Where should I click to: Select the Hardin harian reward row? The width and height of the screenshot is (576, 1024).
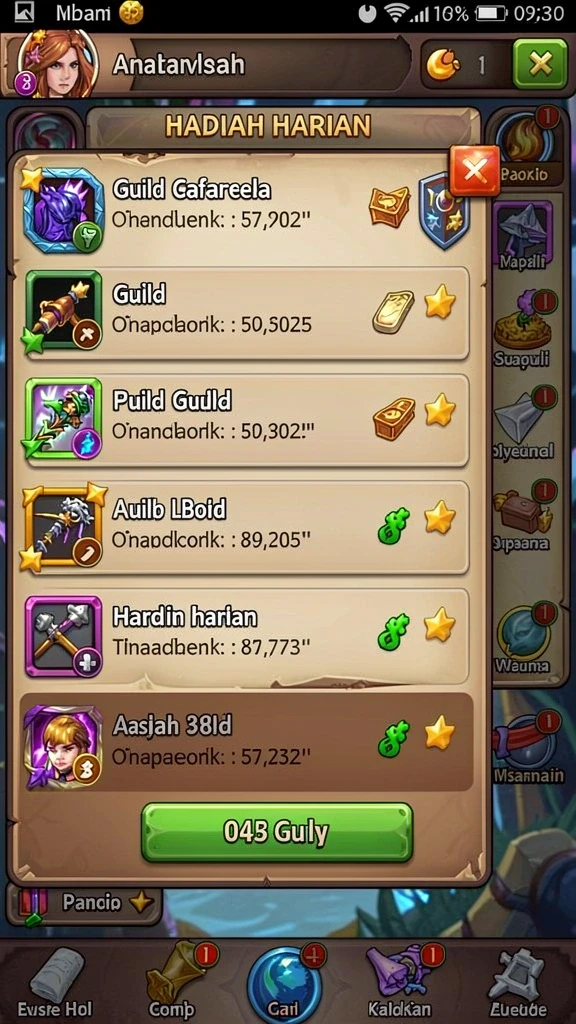coord(247,635)
